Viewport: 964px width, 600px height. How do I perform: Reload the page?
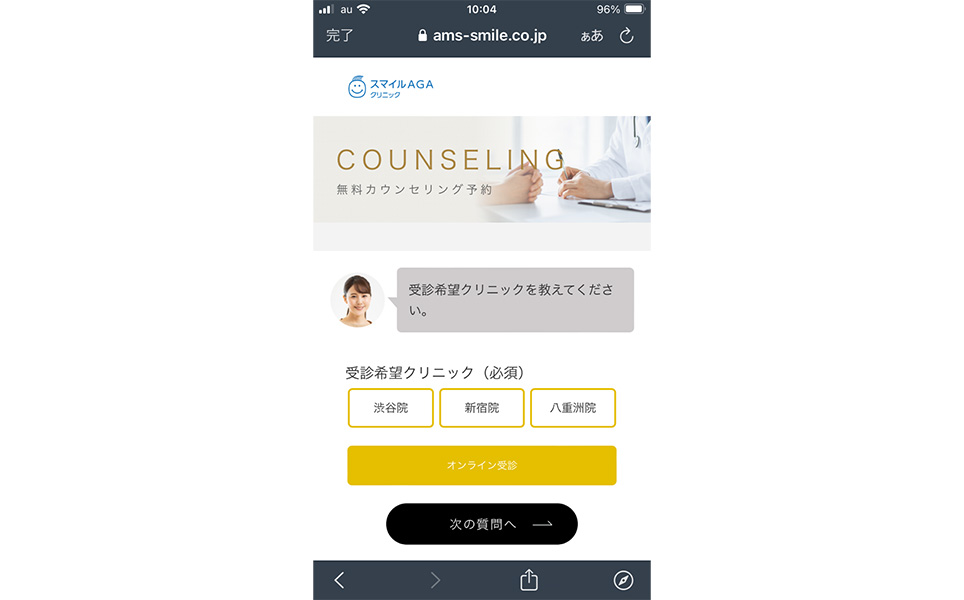click(x=627, y=36)
